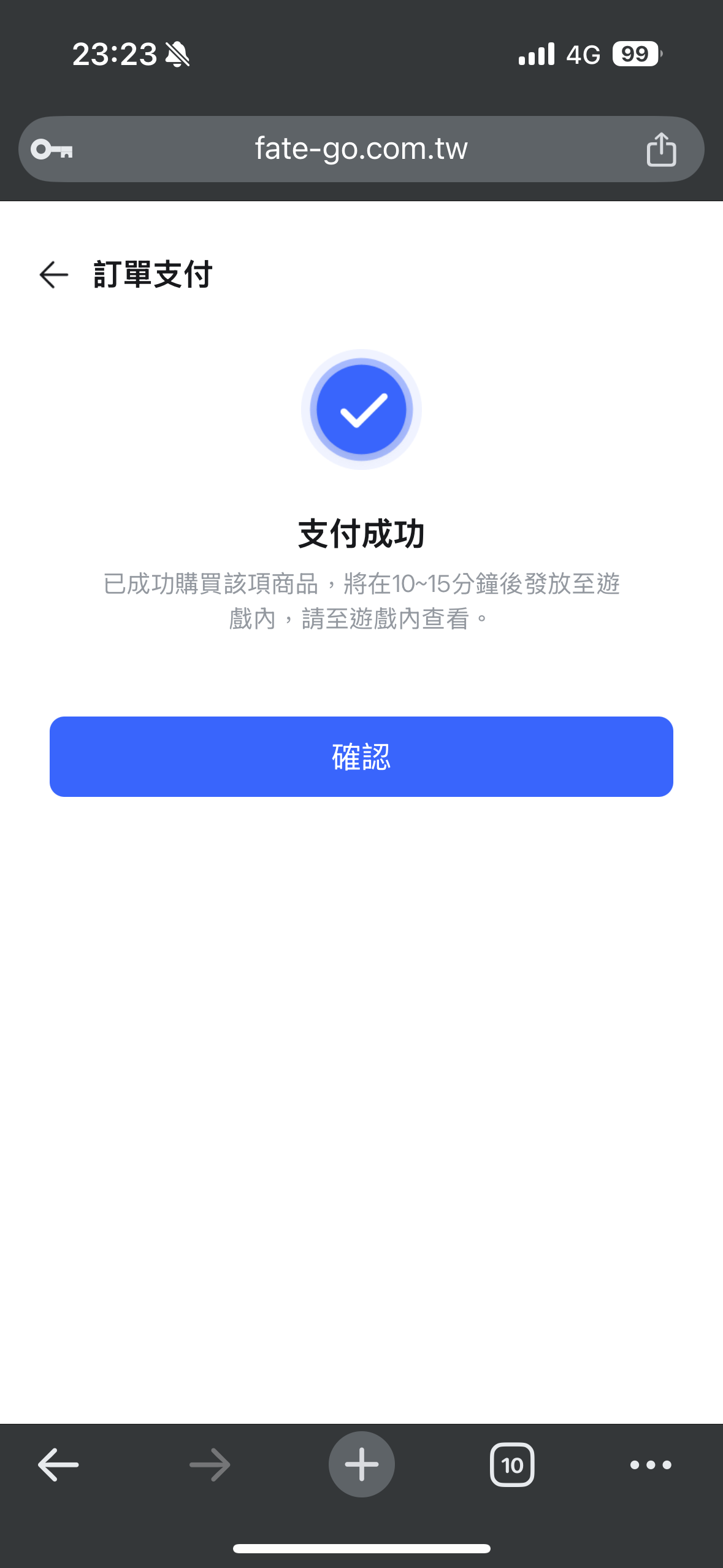The width and height of the screenshot is (723, 1568).
Task: Open the tab switcher showing 10 tabs
Action: pos(512,1464)
